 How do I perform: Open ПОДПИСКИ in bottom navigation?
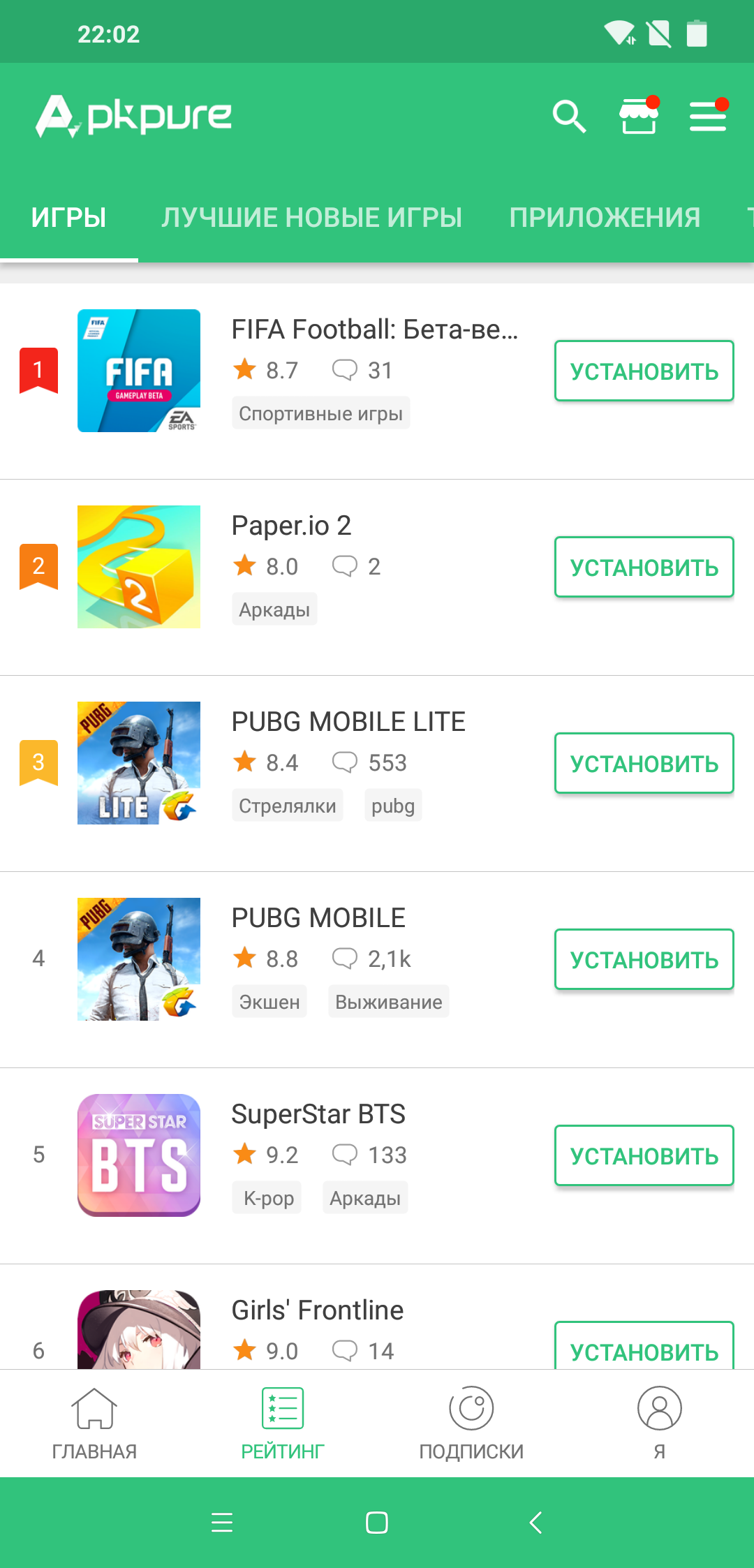[471, 1423]
